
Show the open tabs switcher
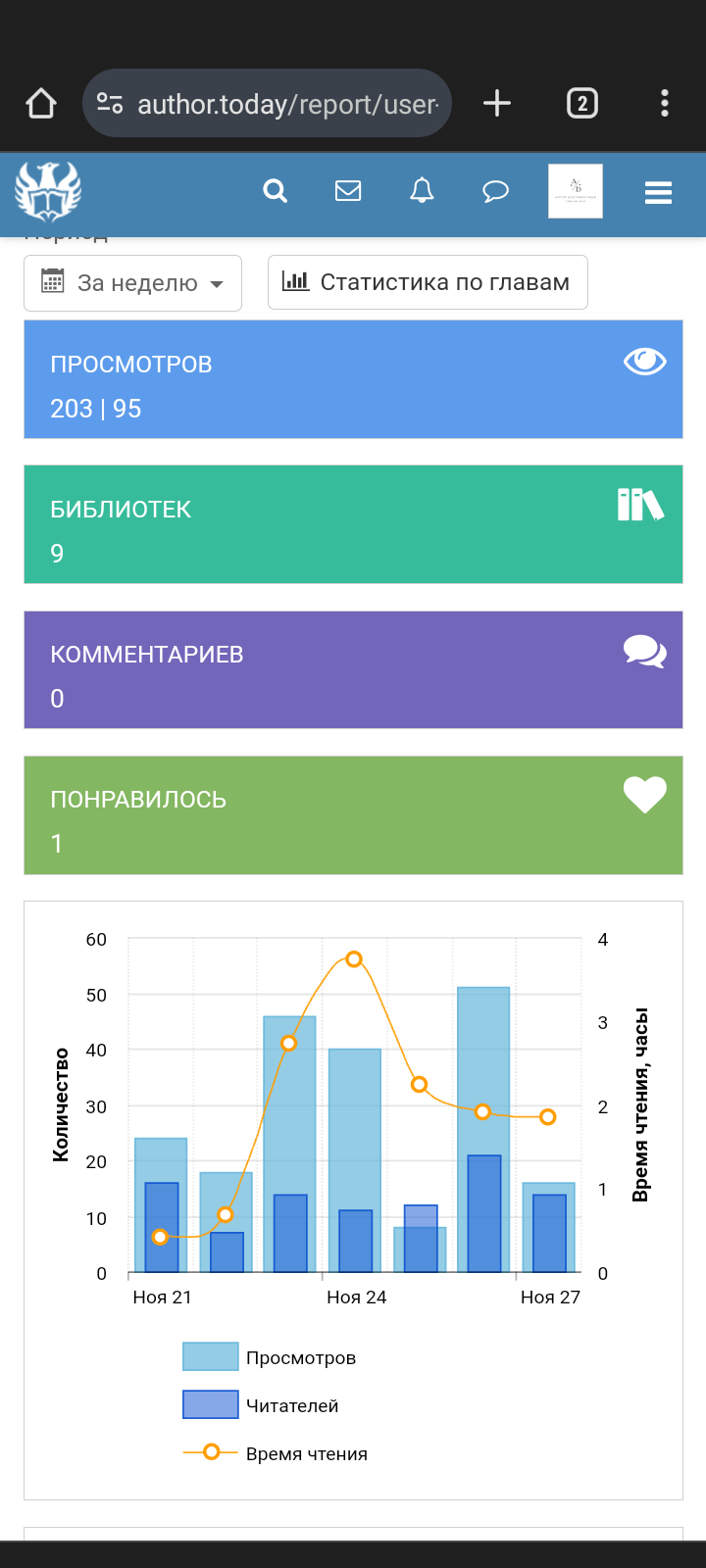point(581,103)
